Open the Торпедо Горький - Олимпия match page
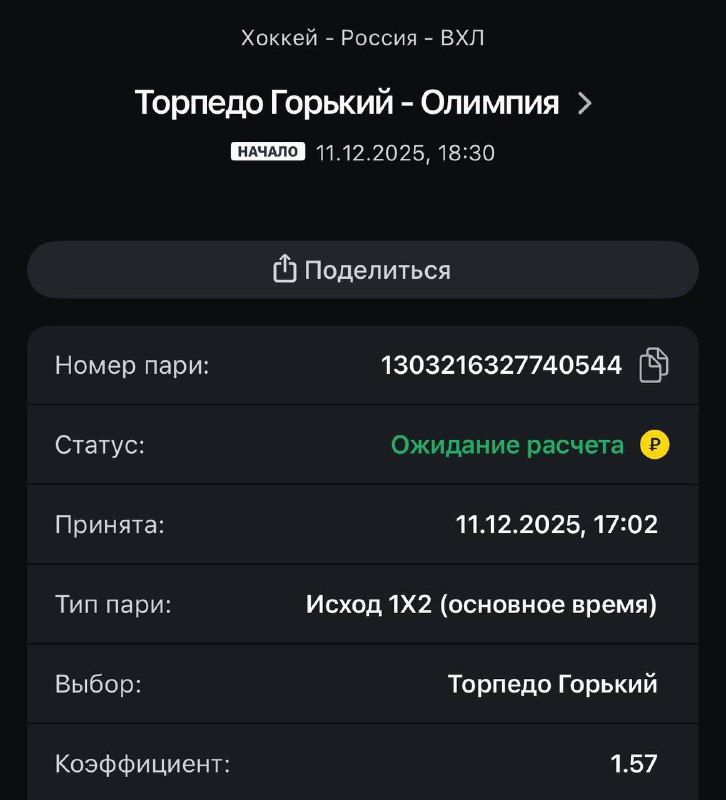 pyautogui.click(x=363, y=103)
